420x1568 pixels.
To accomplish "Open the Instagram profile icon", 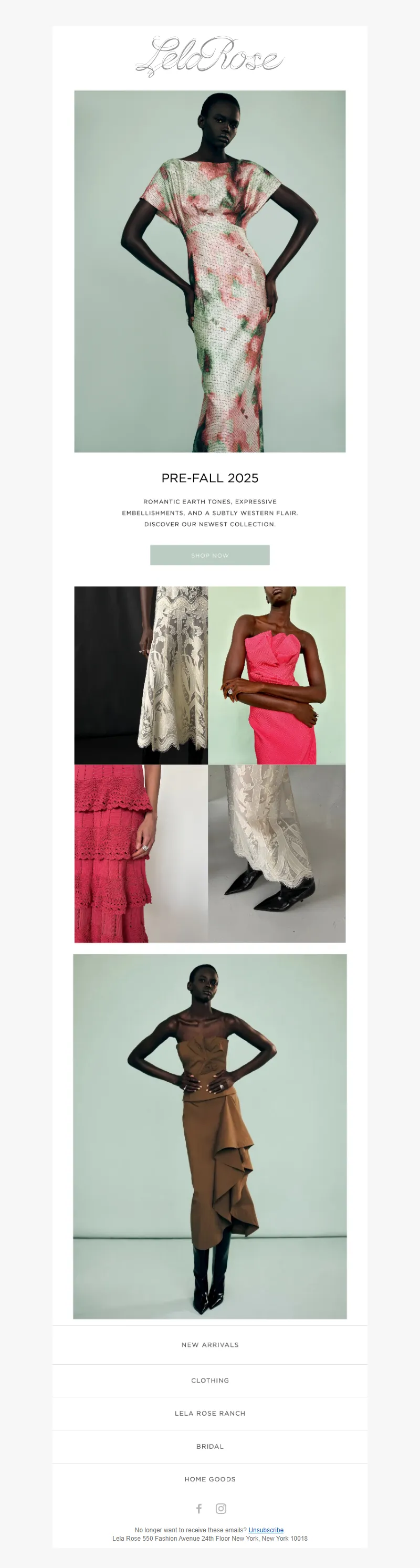I will point(221,1508).
